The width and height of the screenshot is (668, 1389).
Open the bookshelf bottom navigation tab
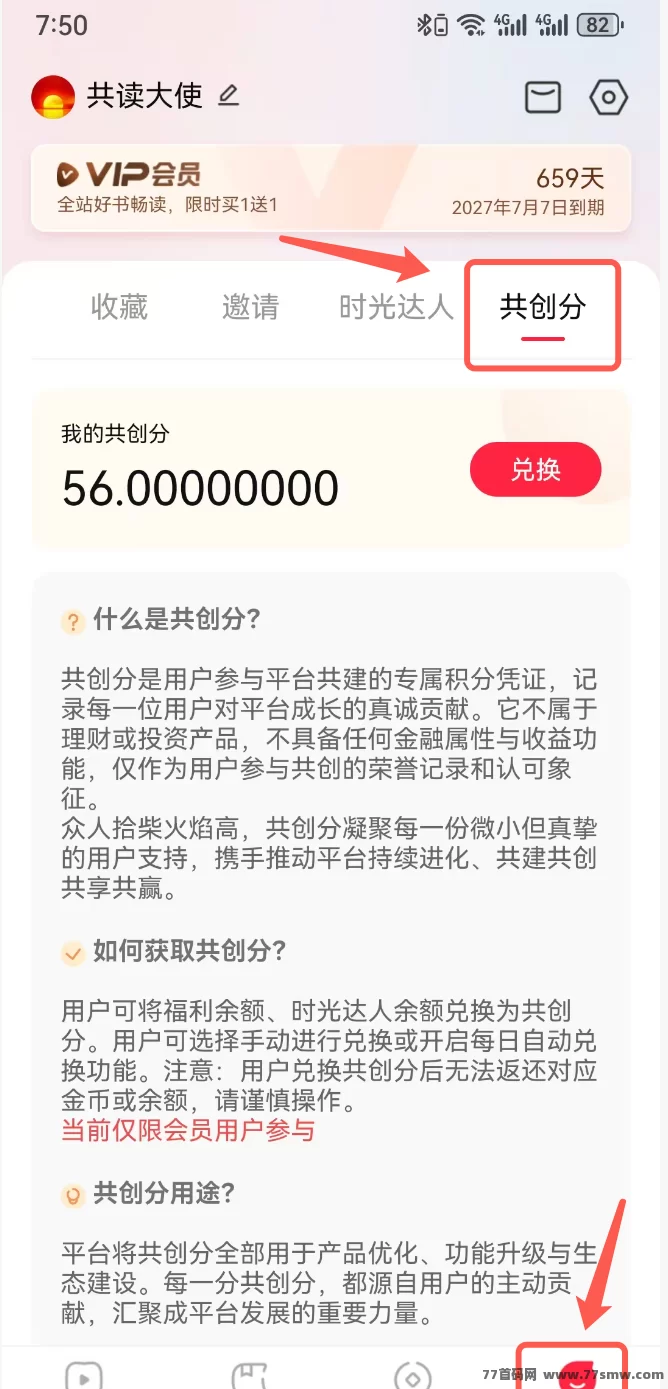tap(248, 1375)
